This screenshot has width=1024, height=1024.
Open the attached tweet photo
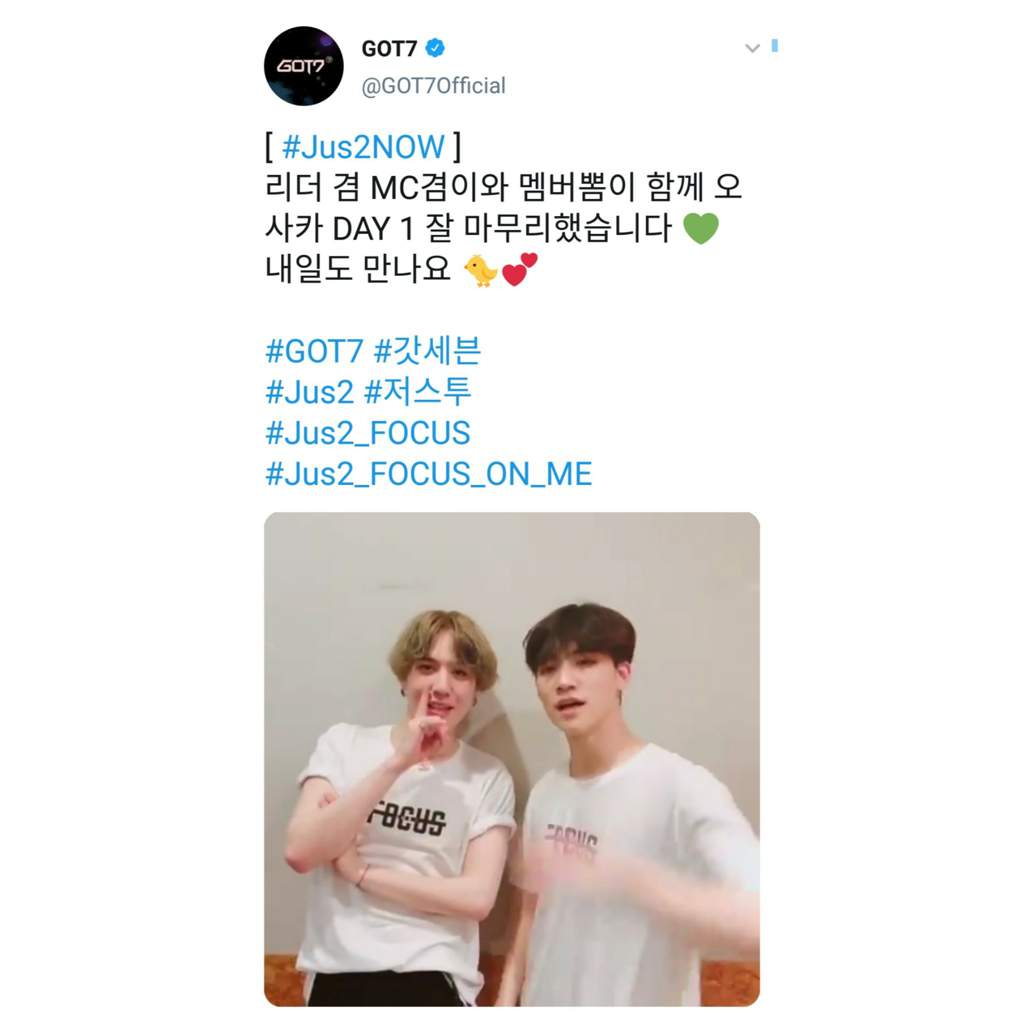pyautogui.click(x=511, y=758)
